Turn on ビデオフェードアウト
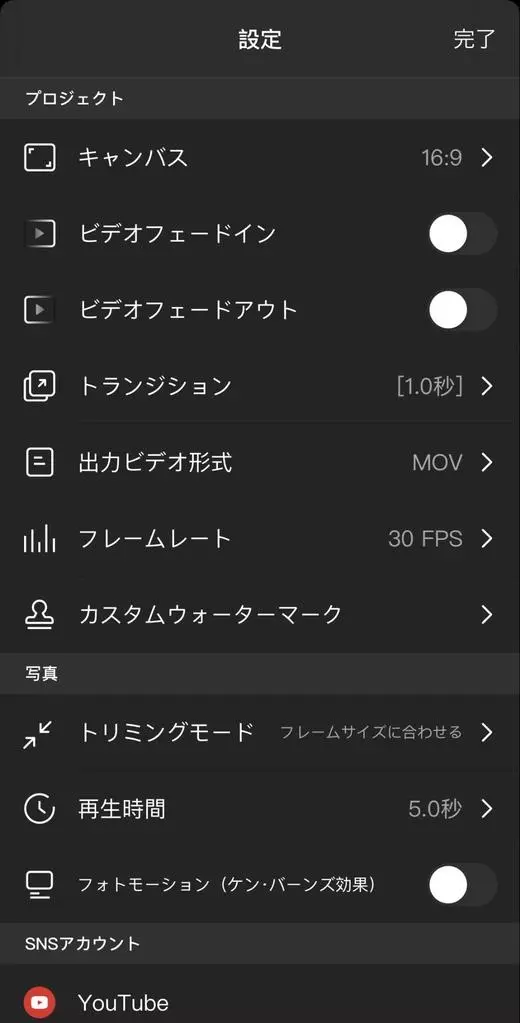520x1023 pixels. (x=463, y=310)
